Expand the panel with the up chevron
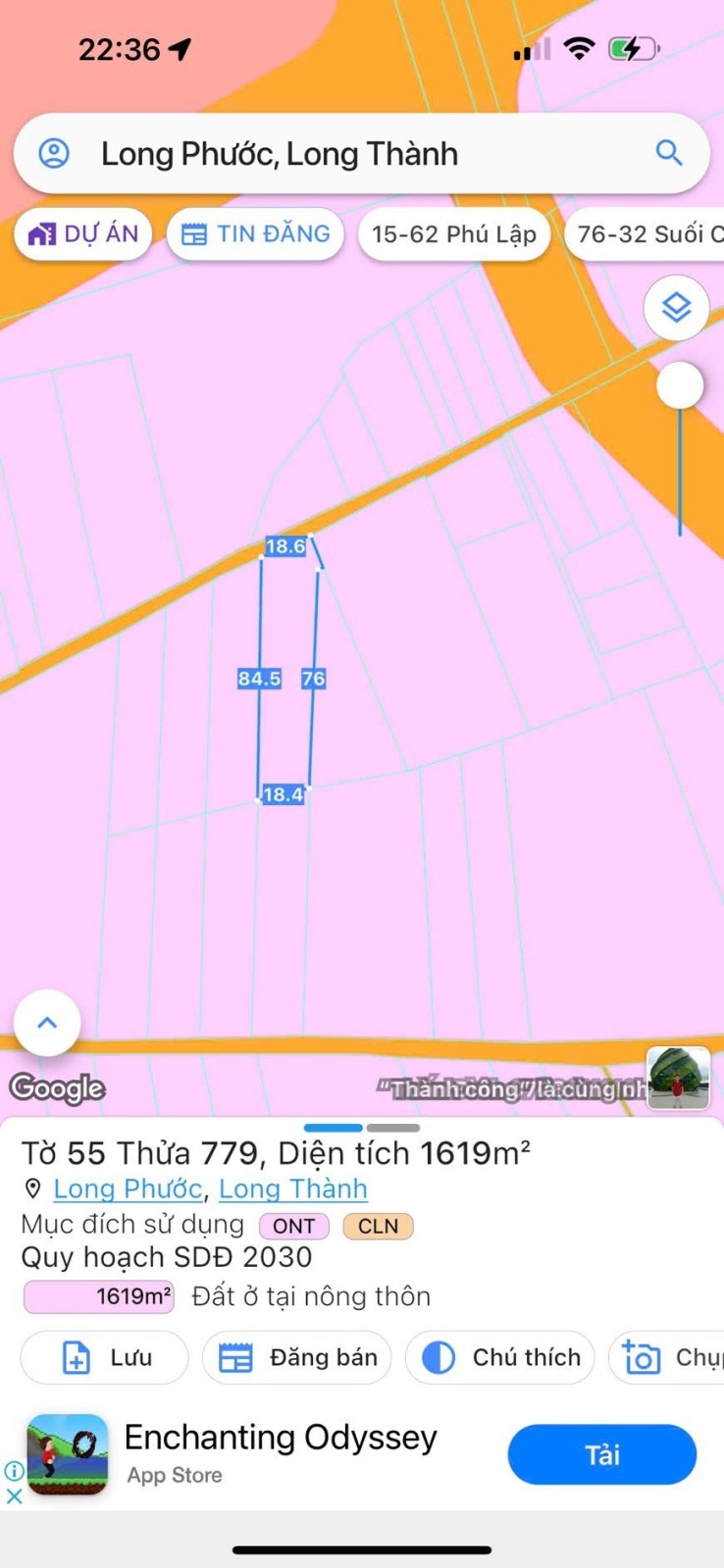 point(47,1023)
